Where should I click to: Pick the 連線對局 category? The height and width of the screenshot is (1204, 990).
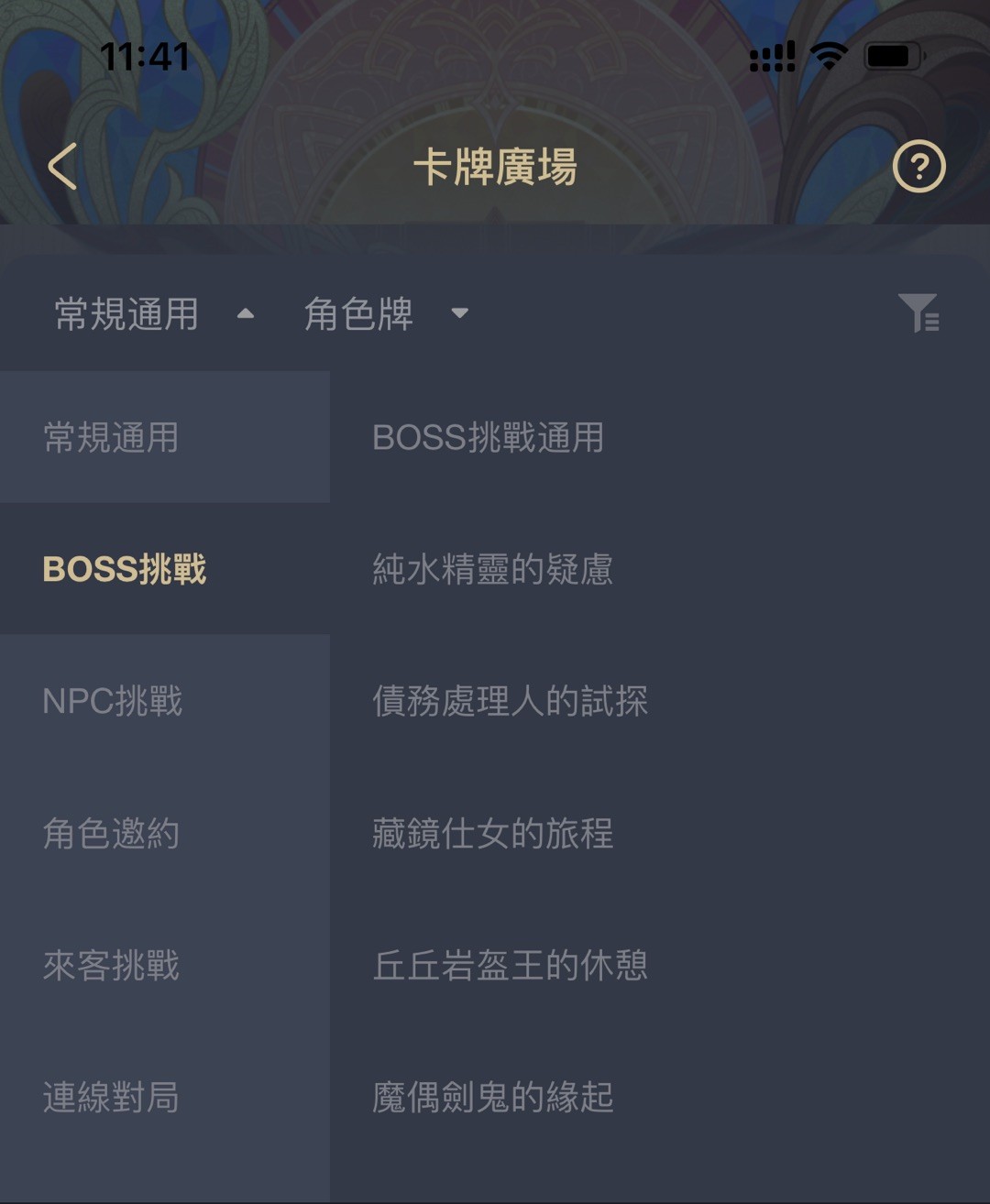coord(111,1097)
